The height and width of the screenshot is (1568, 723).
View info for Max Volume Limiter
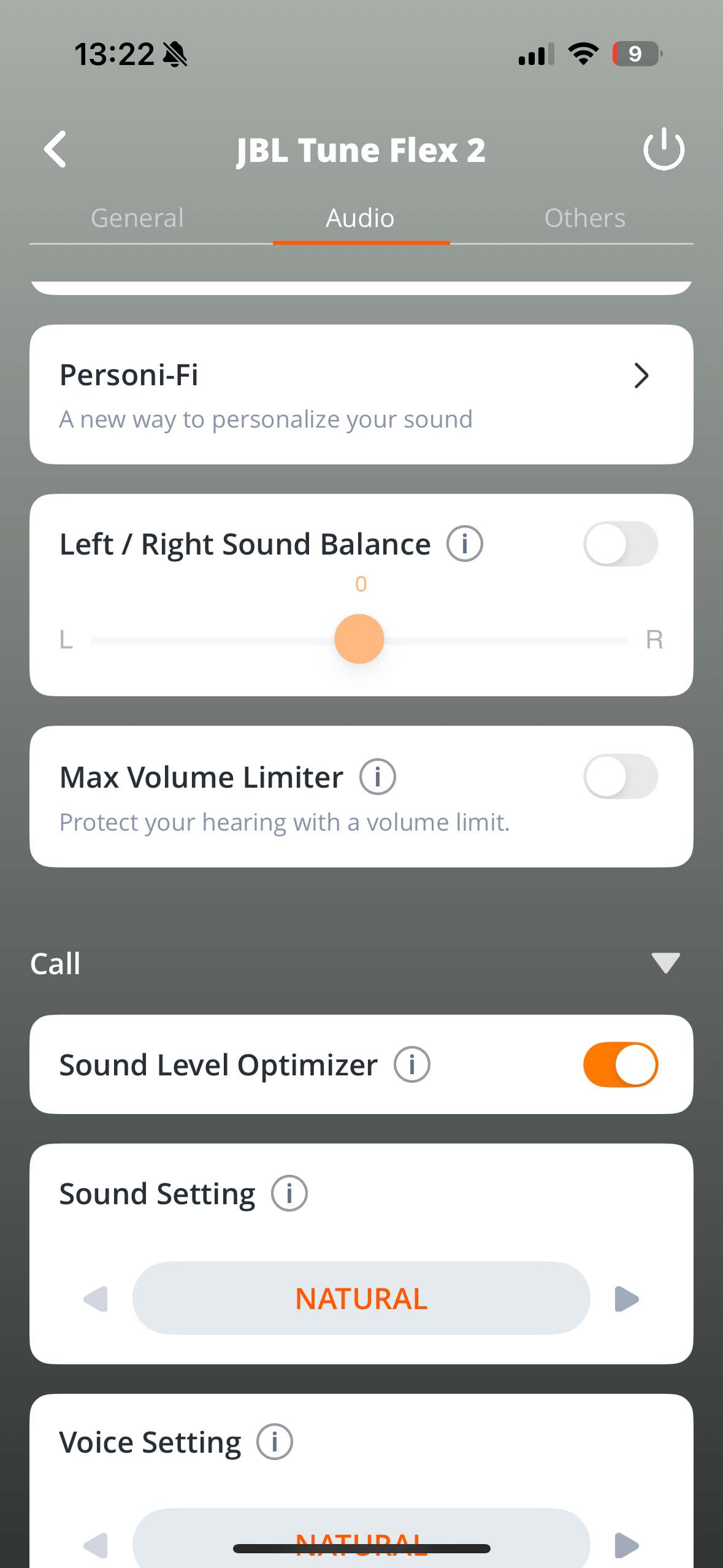pos(378,777)
